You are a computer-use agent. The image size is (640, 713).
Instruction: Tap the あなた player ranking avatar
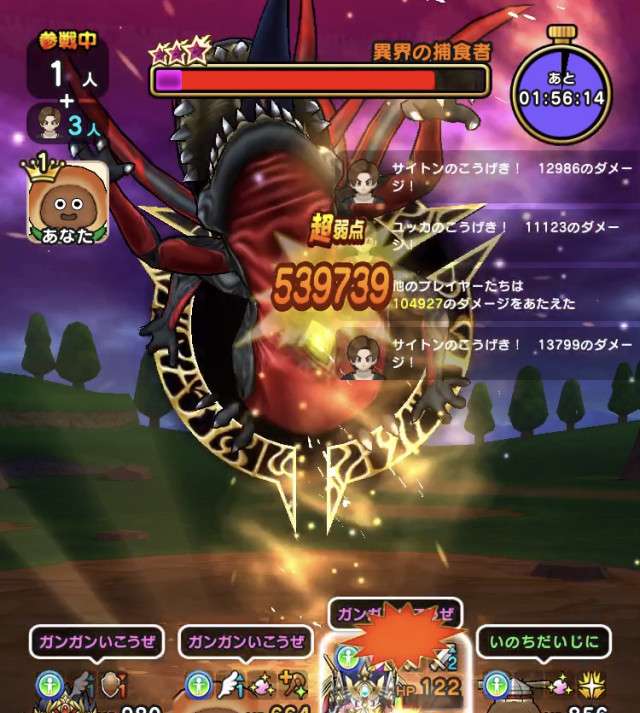point(68,203)
